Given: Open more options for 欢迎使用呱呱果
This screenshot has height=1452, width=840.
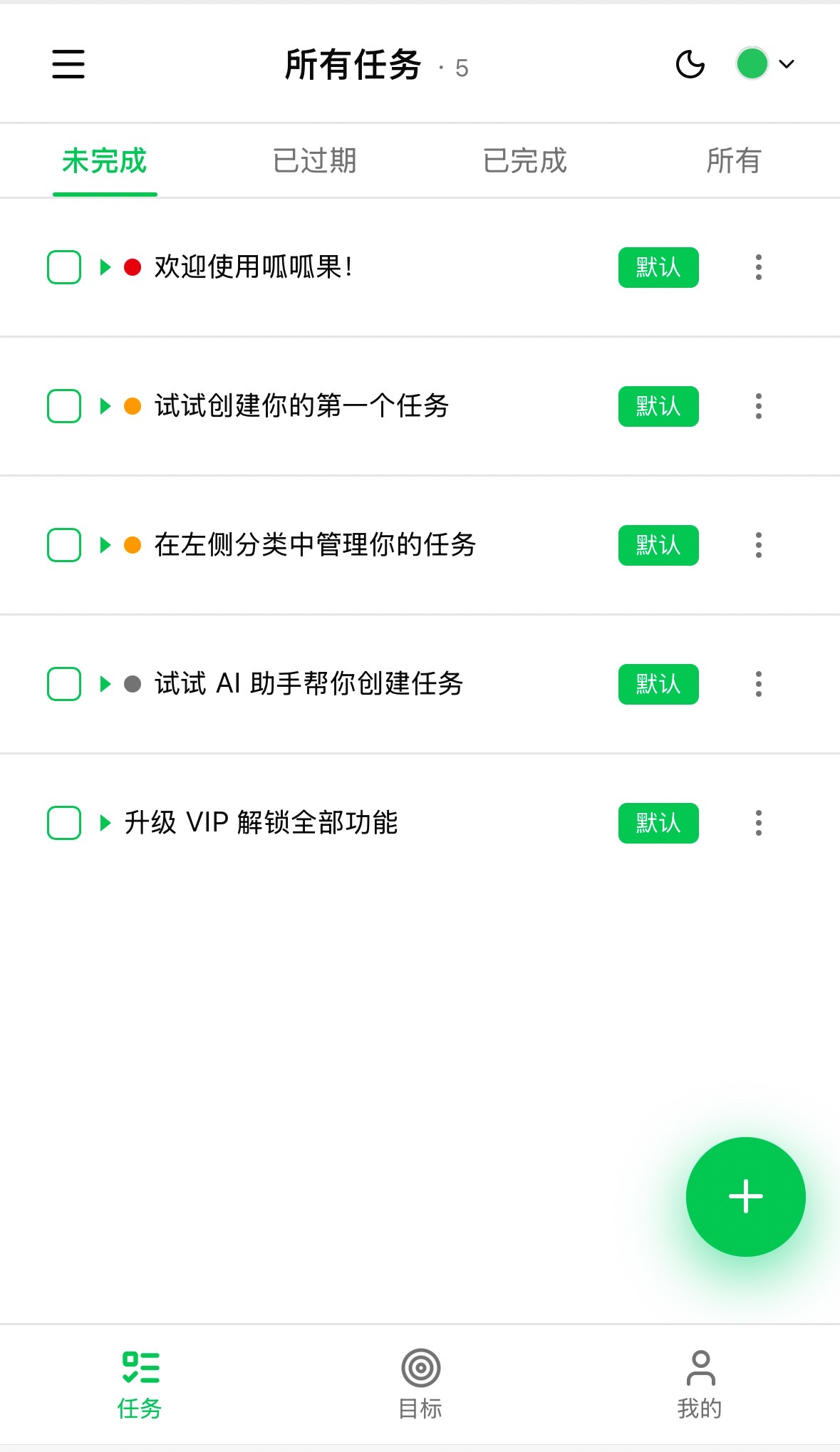Looking at the screenshot, I should [759, 267].
